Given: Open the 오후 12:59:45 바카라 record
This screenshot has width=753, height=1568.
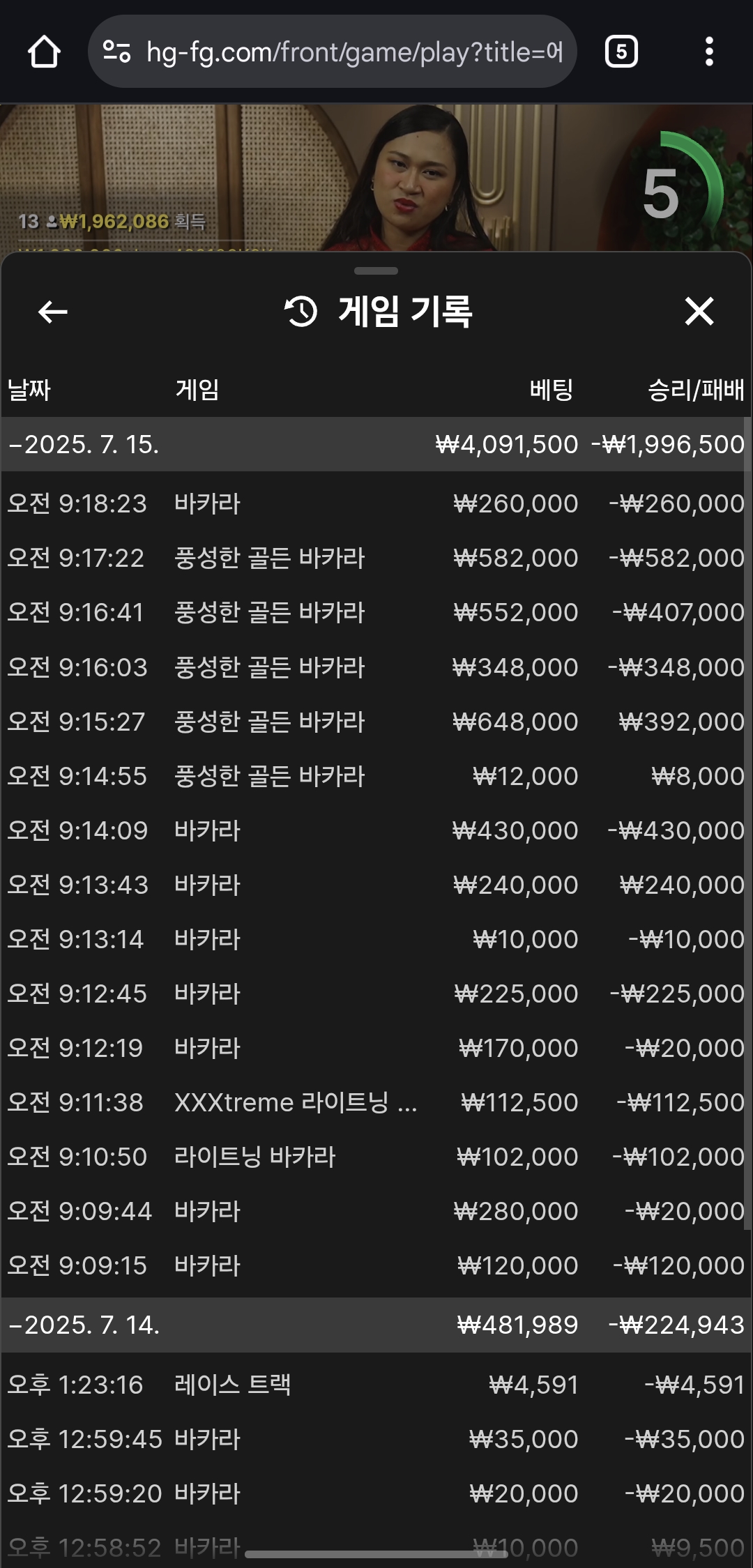Looking at the screenshot, I should (x=376, y=1439).
